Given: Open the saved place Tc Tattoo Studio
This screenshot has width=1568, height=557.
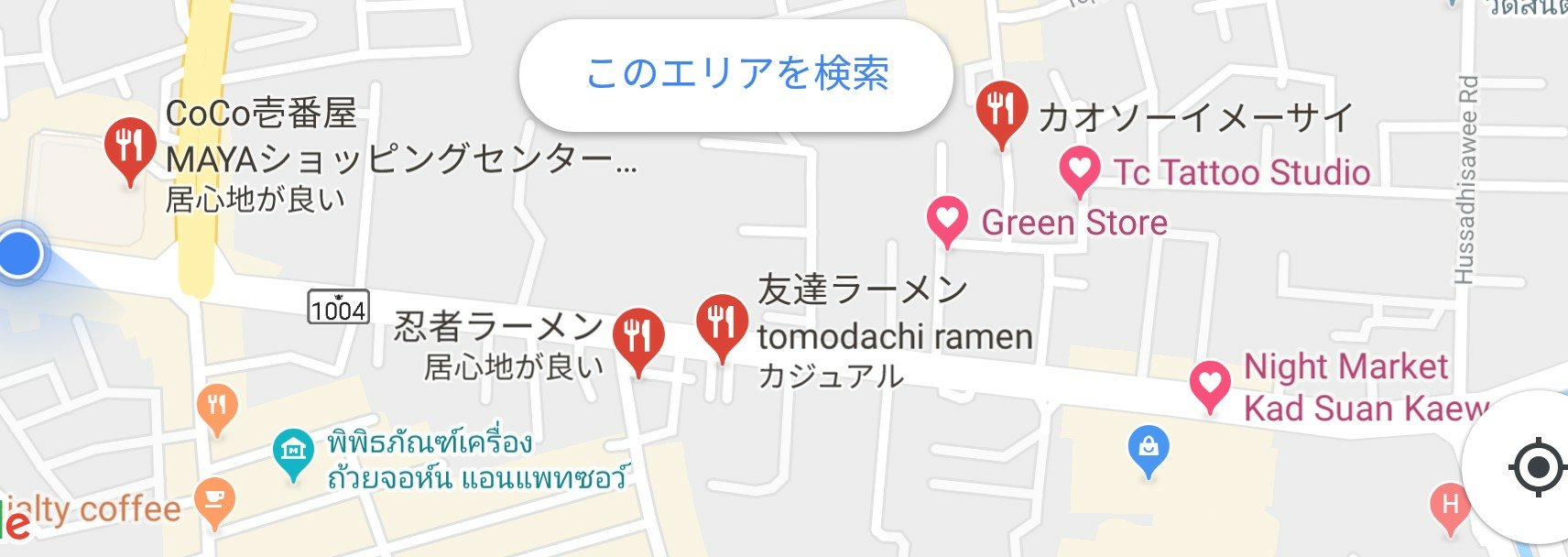Looking at the screenshot, I should [1079, 170].
